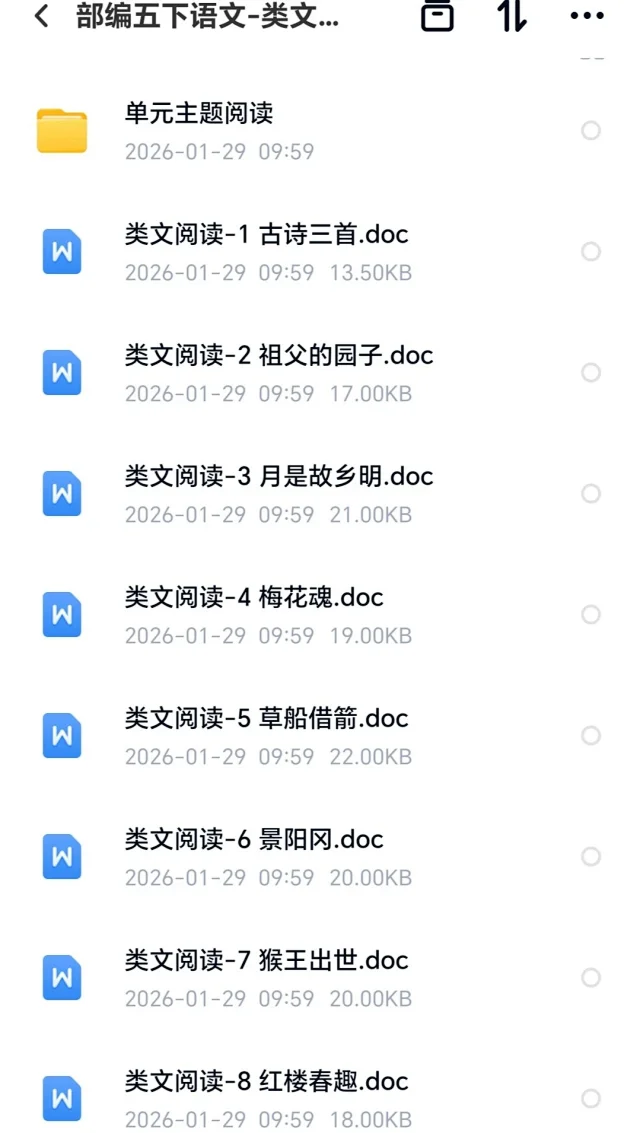Select the checkbox for 古诗三首.doc
Screen dimensions: 640x1133
coord(591,252)
